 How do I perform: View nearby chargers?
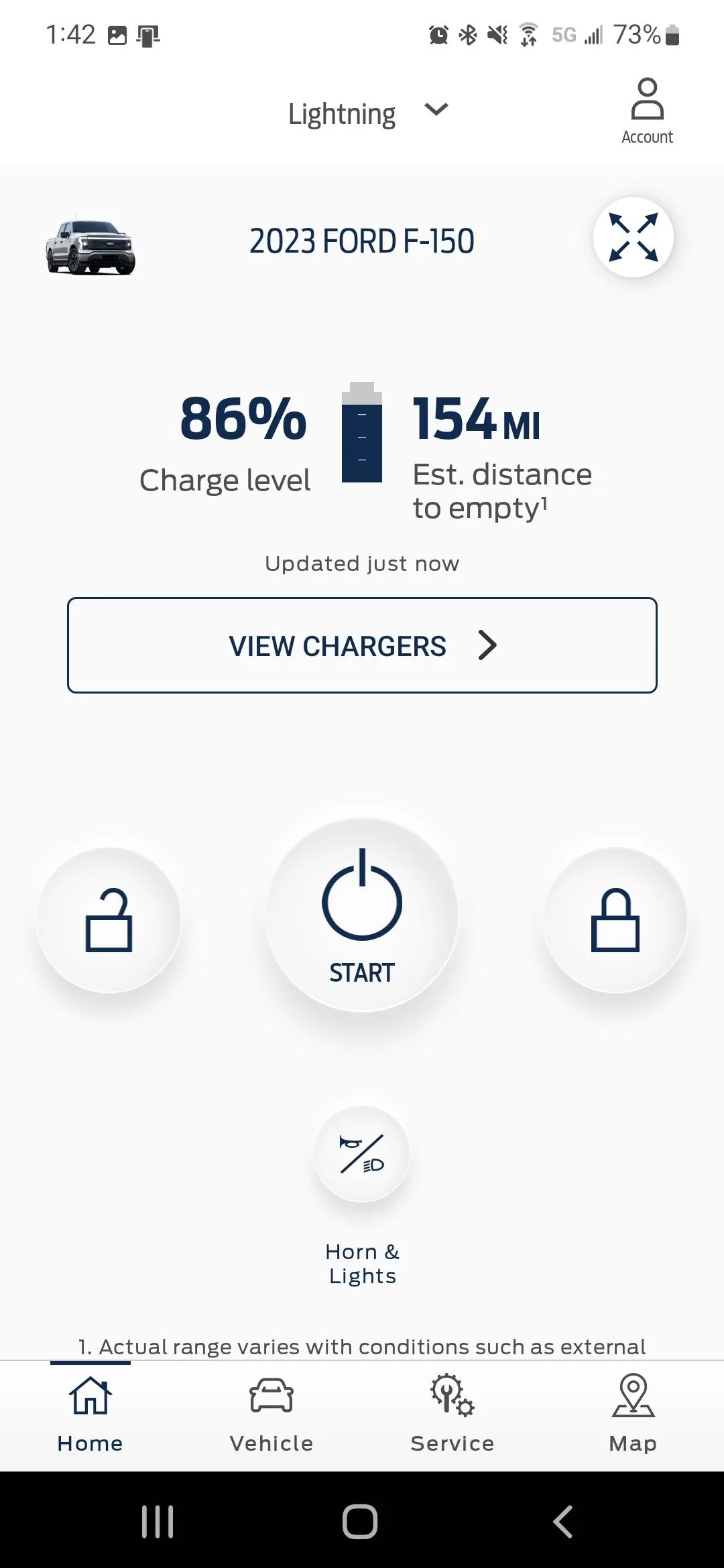[362, 645]
